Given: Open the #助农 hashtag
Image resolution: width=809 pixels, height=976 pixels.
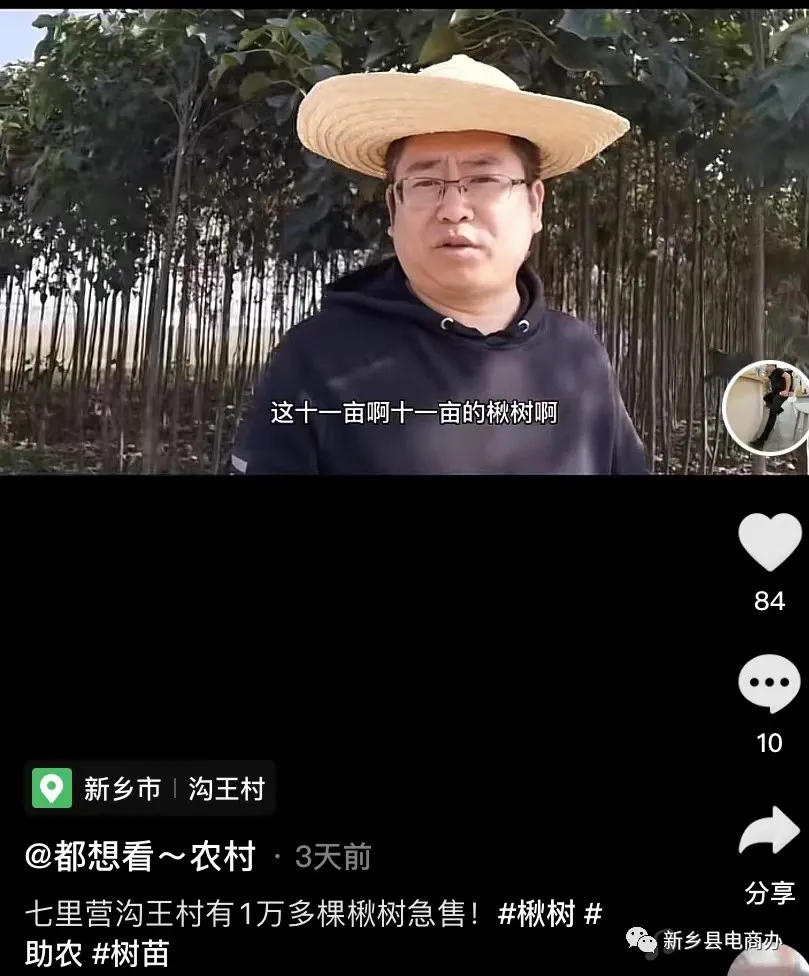Looking at the screenshot, I should [x=53, y=953].
